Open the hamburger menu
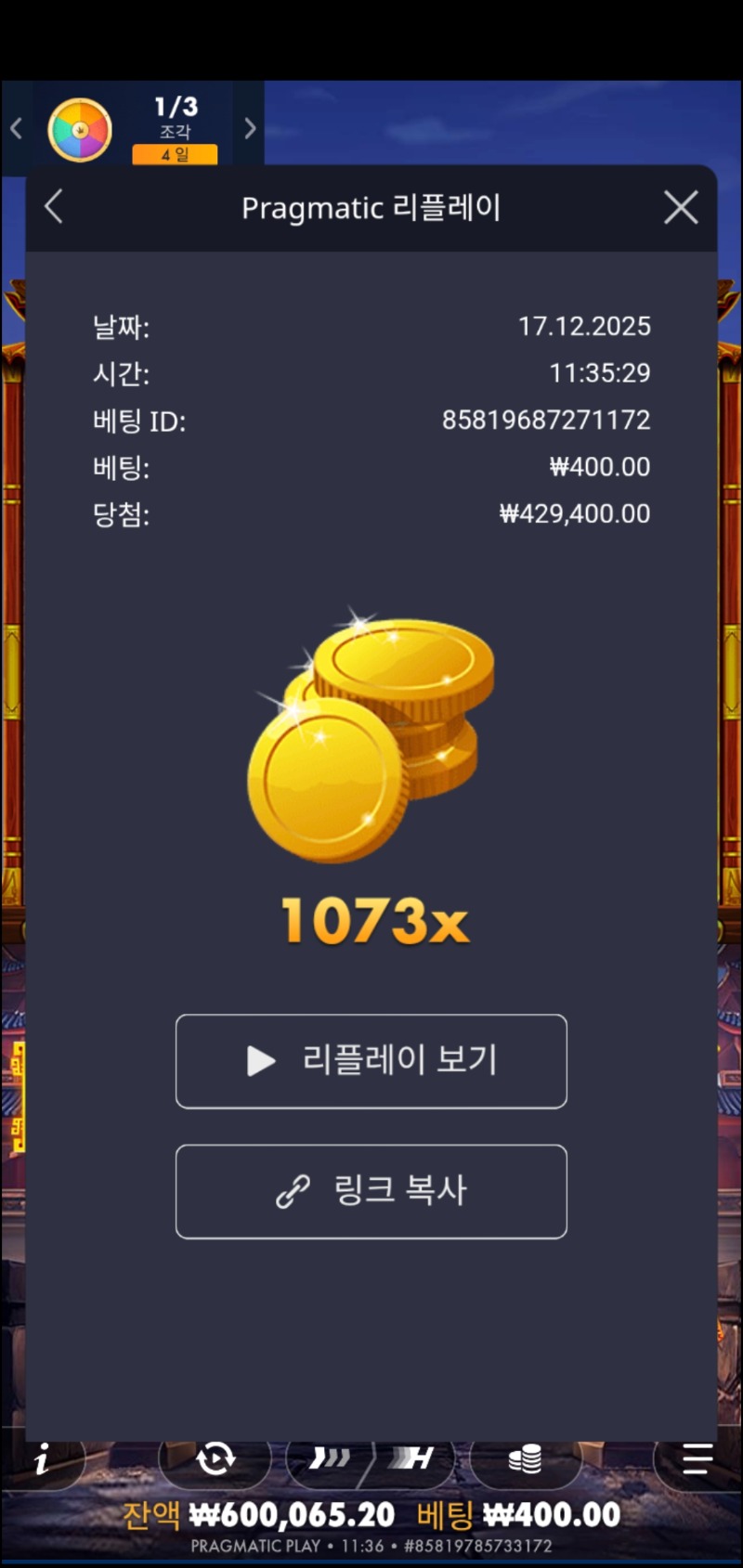The image size is (743, 1568). point(697,1459)
